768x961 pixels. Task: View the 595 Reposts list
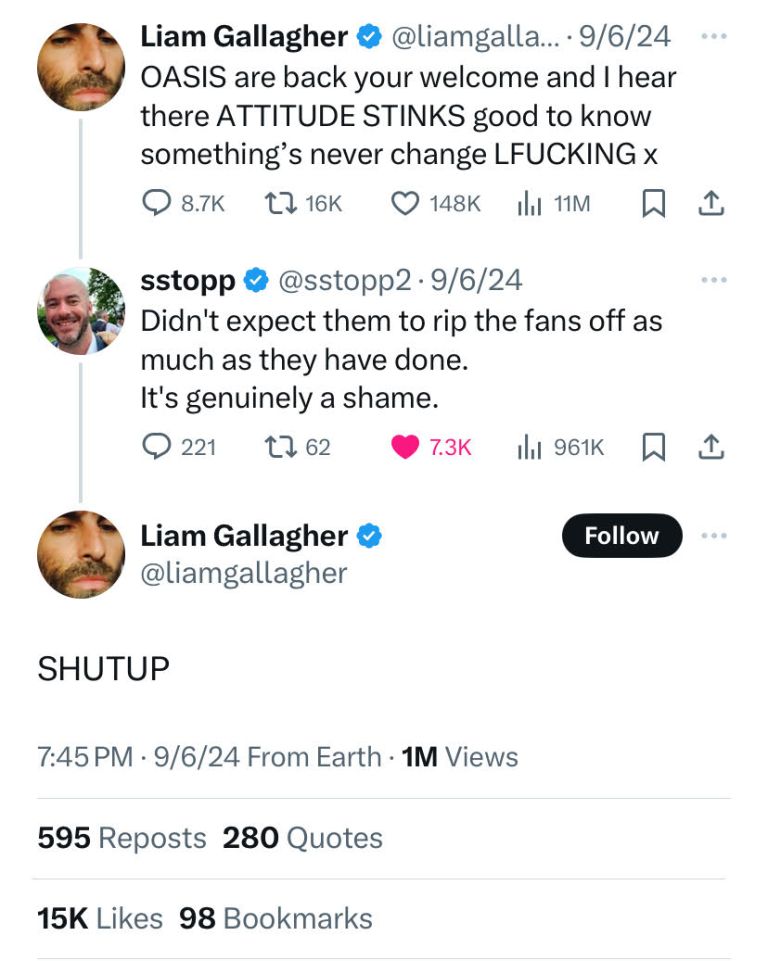(122, 838)
